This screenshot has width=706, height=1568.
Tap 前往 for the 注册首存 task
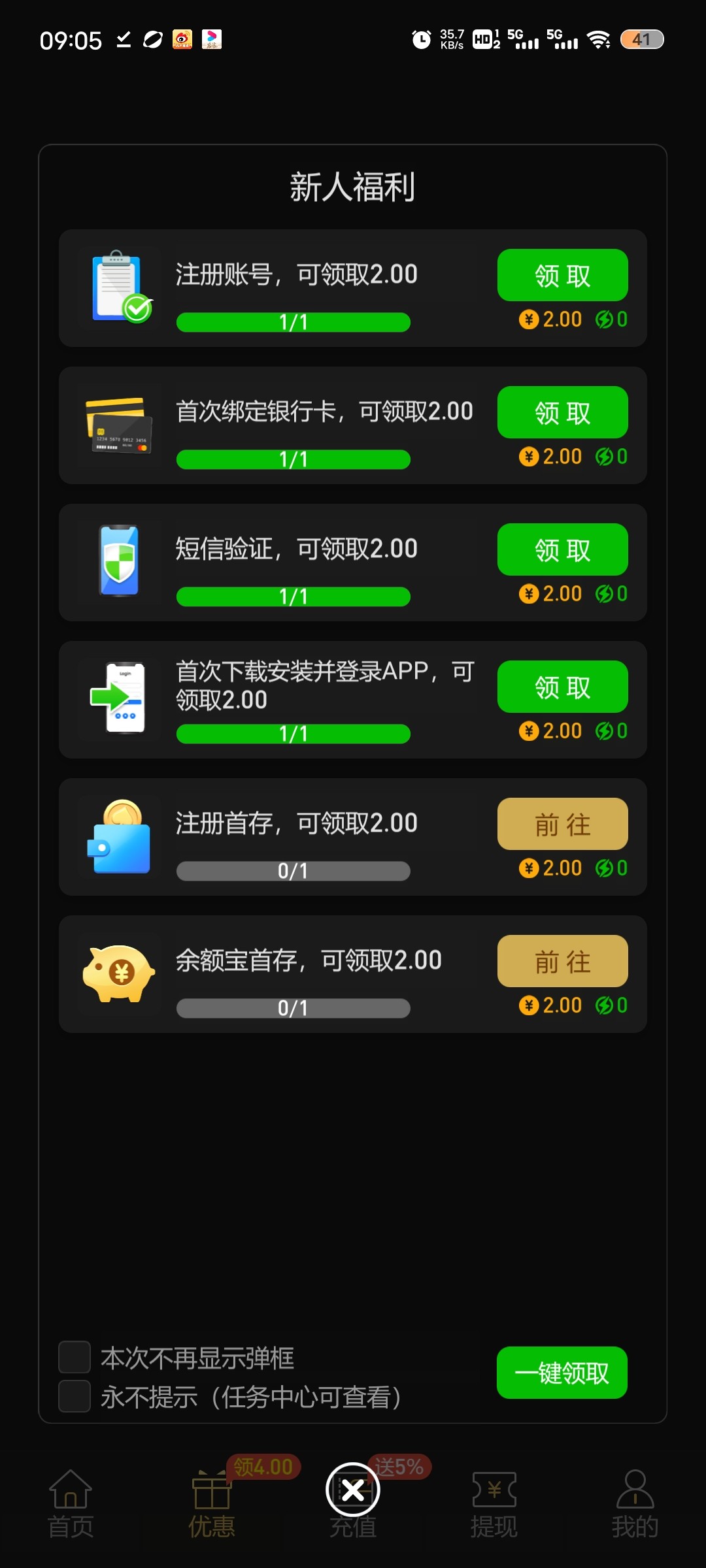pyautogui.click(x=562, y=824)
